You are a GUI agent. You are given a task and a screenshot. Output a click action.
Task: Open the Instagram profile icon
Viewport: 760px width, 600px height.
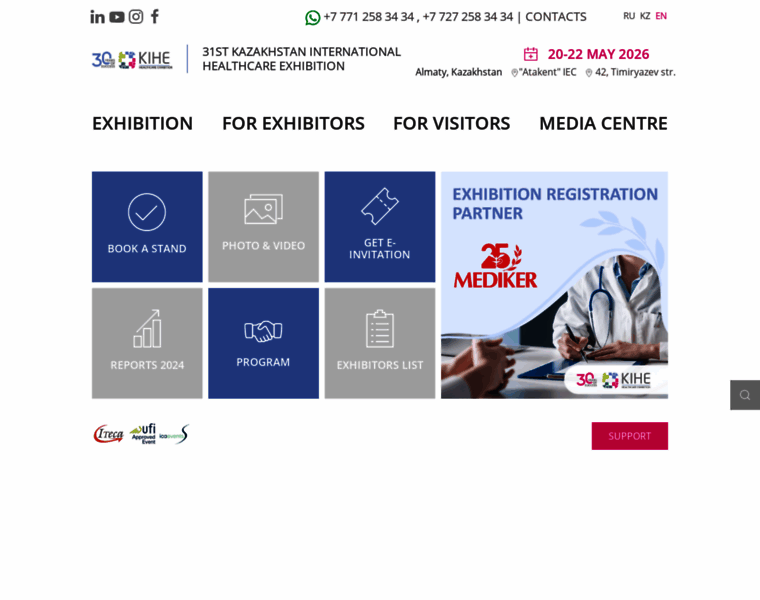click(x=136, y=16)
